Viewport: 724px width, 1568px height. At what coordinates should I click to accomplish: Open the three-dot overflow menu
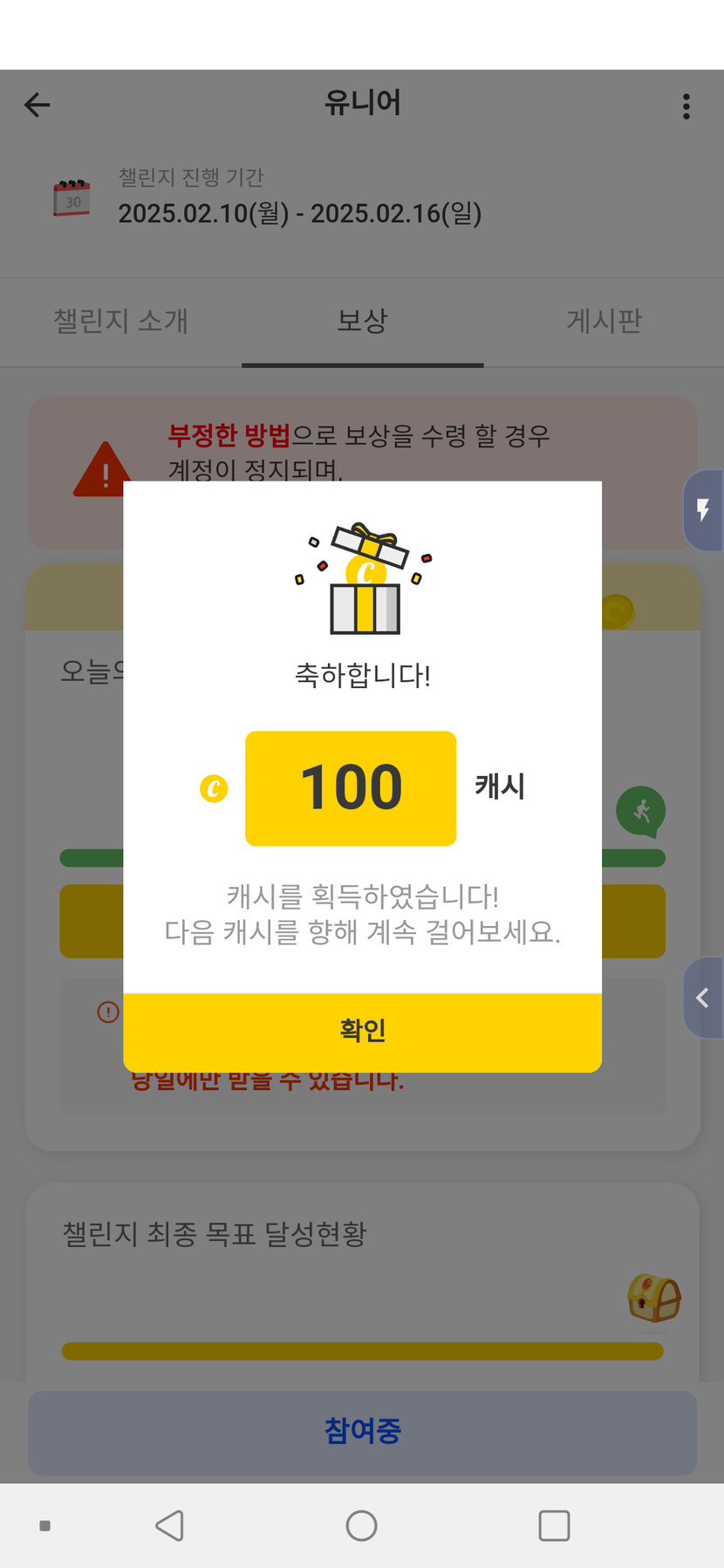(x=686, y=106)
